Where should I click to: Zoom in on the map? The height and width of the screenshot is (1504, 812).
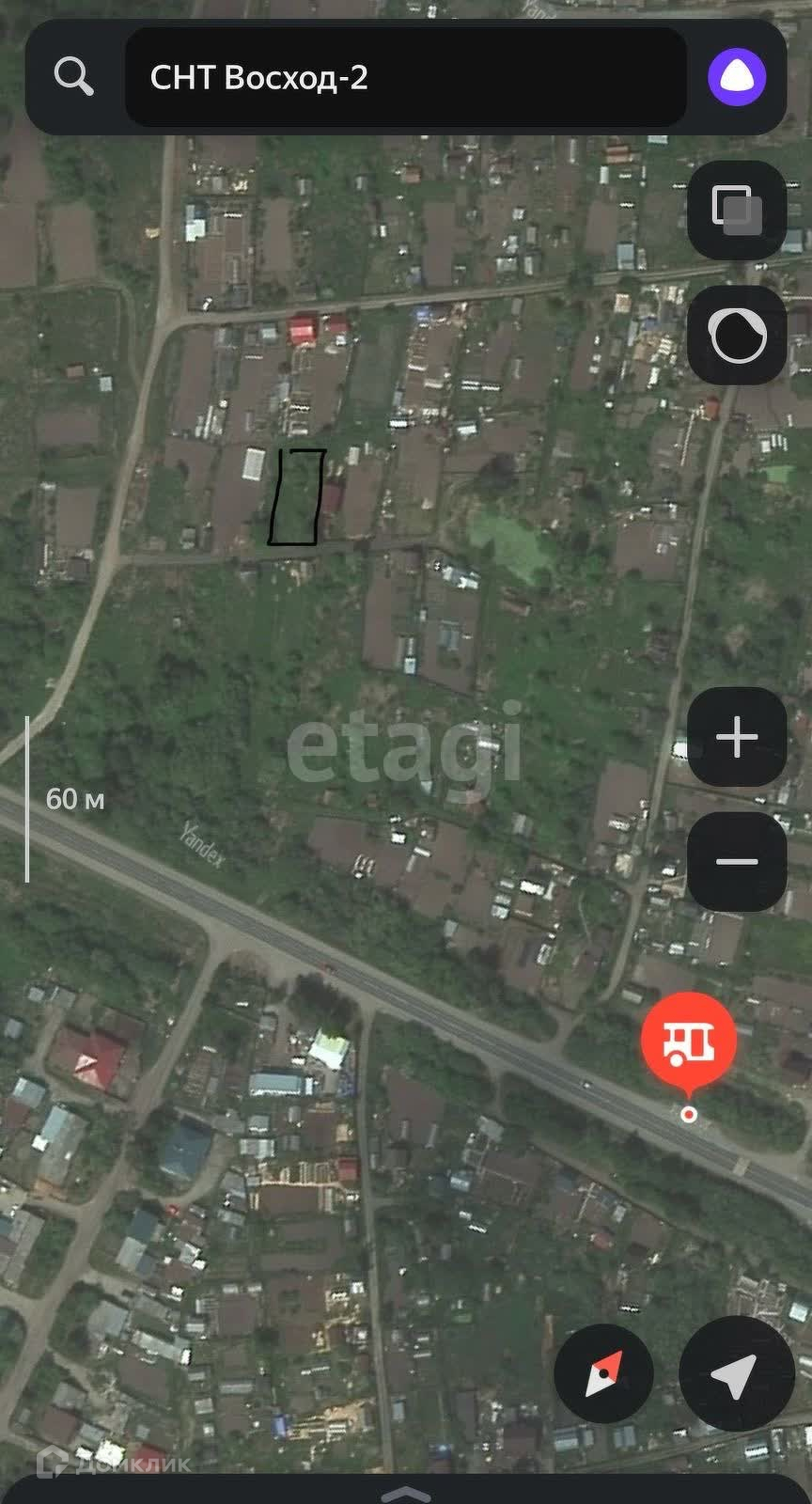click(737, 737)
